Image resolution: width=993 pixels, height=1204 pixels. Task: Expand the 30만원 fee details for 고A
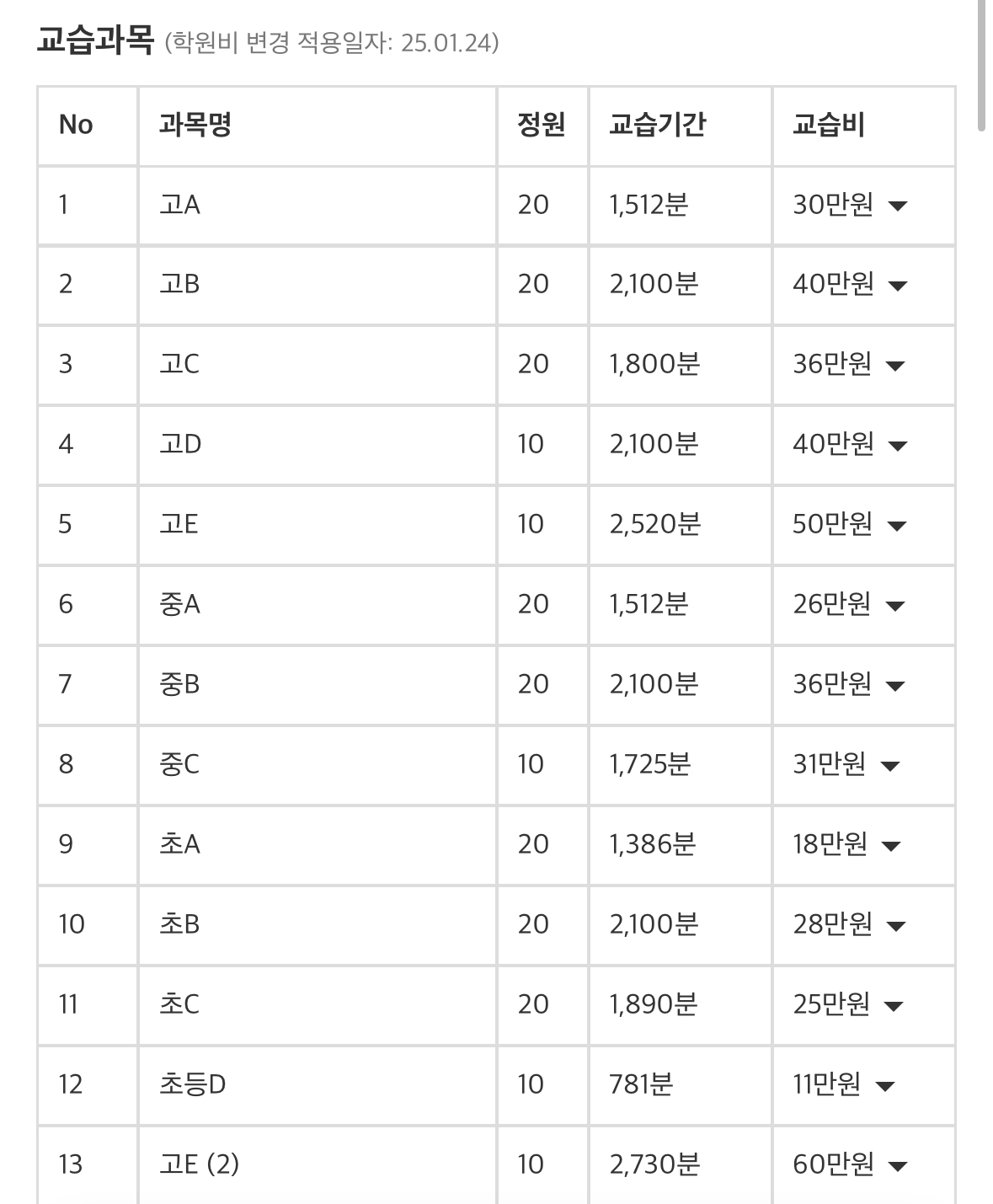[x=897, y=206]
